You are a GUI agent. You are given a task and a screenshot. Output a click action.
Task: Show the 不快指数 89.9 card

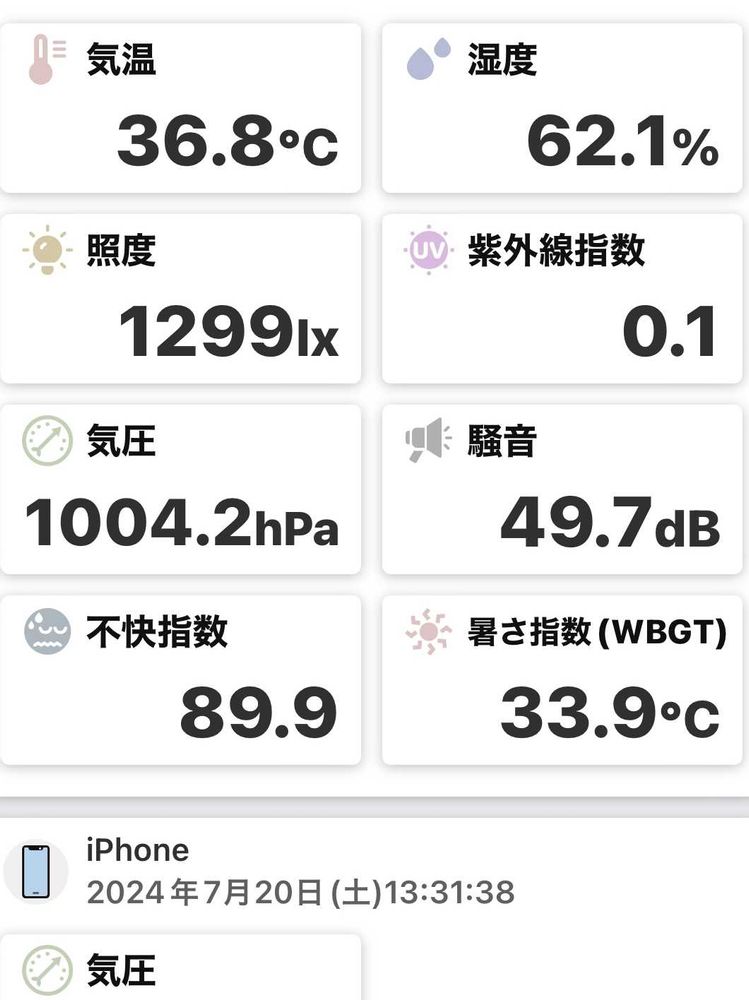point(180,680)
